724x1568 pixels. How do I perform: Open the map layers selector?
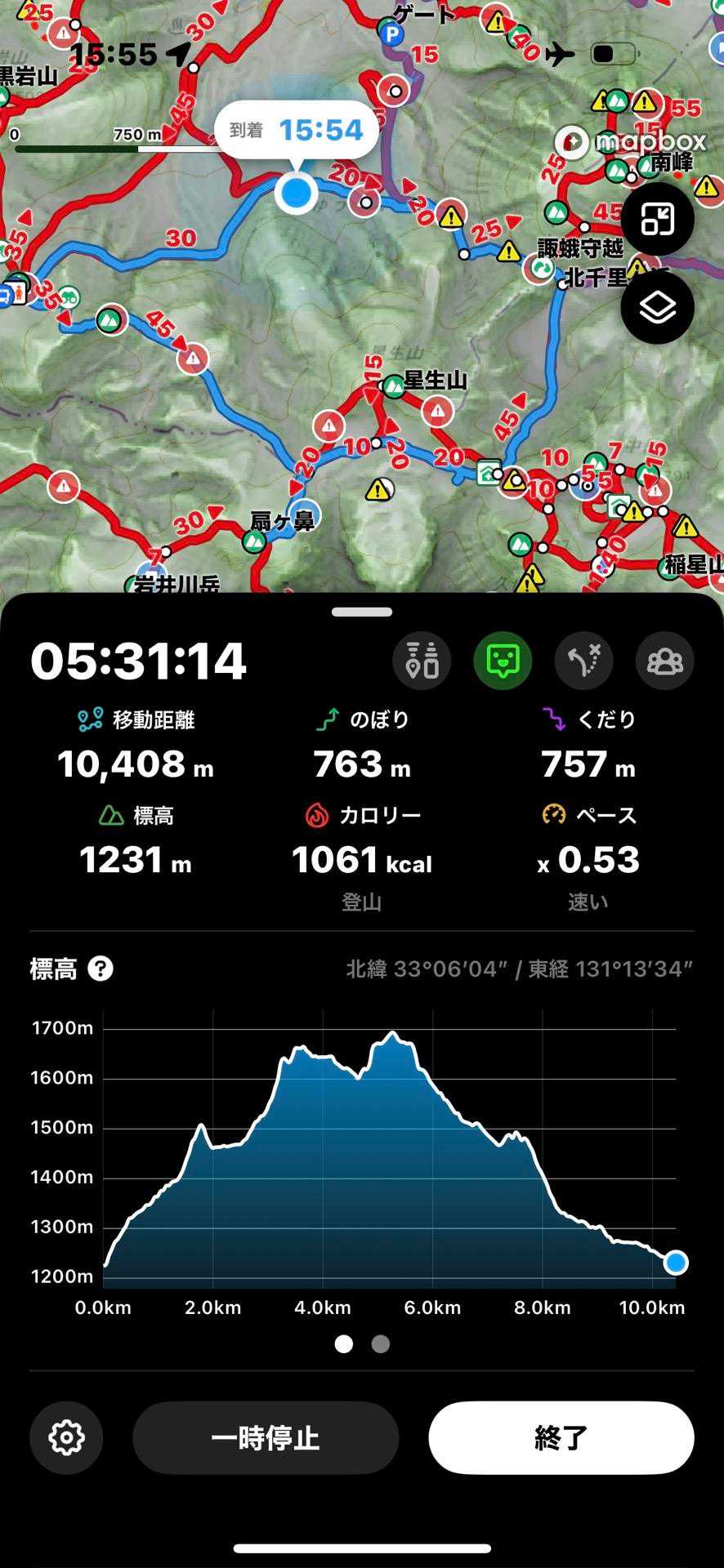(657, 308)
